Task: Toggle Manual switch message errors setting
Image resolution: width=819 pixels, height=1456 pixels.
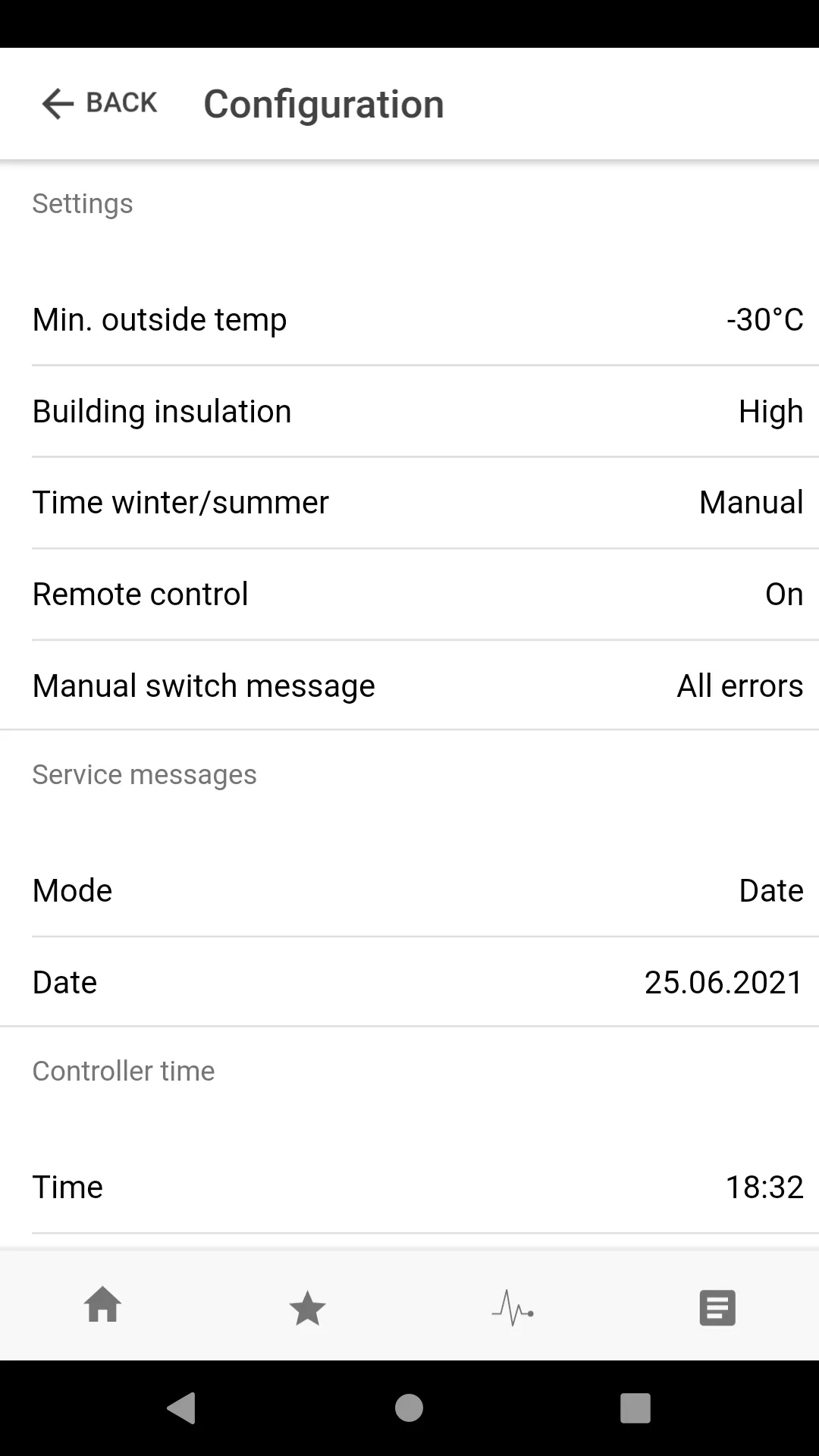Action: pos(409,685)
